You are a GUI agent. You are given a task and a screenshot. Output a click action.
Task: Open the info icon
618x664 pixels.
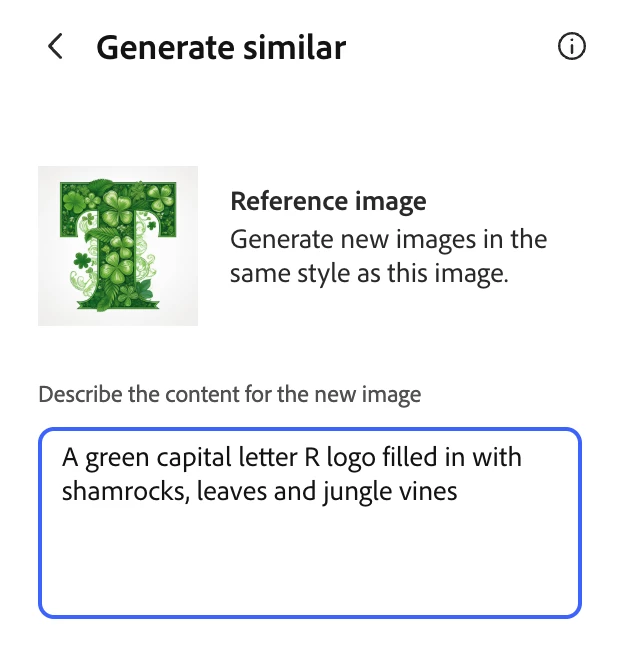coord(571,47)
